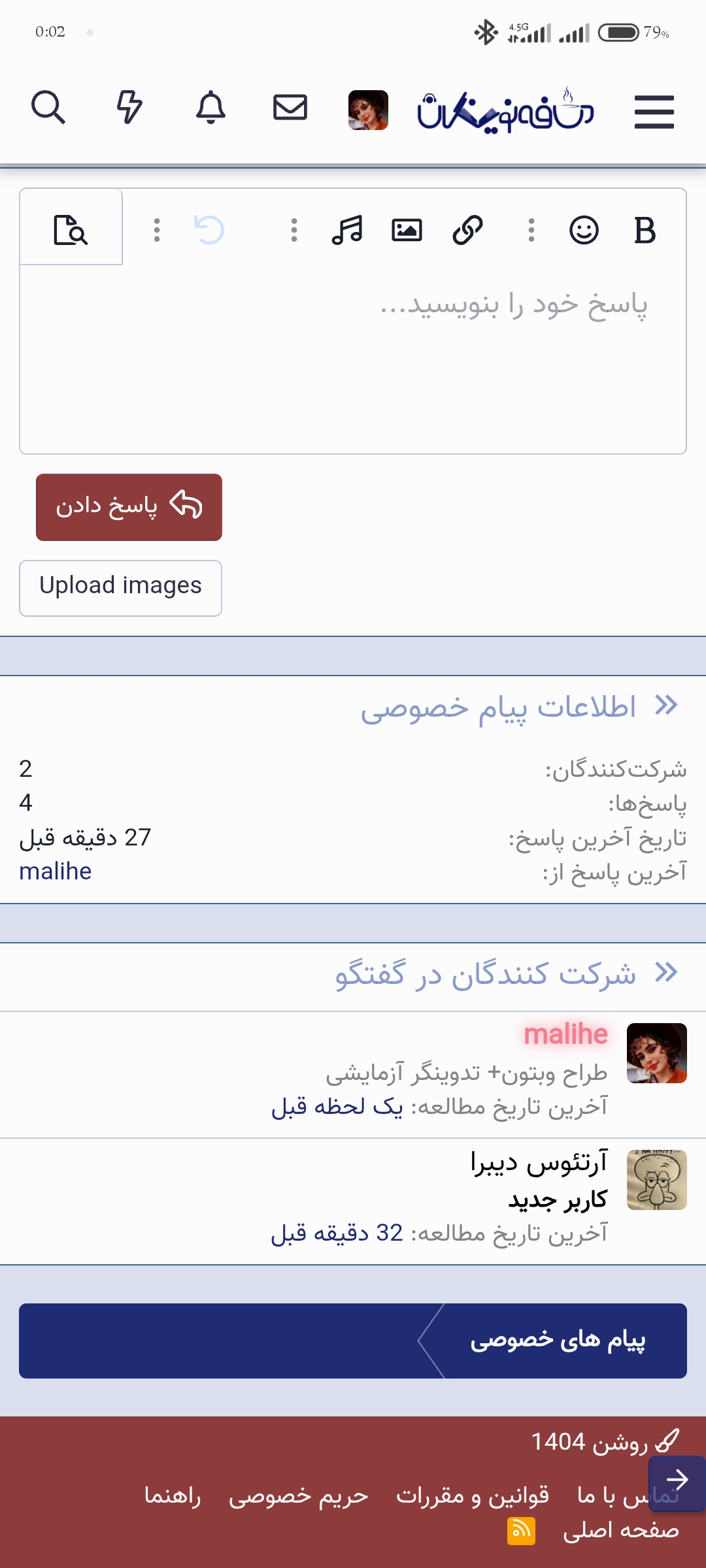Image resolution: width=706 pixels, height=1568 pixels.
Task: Open the قوانین و مقررات footer link
Action: [473, 1495]
